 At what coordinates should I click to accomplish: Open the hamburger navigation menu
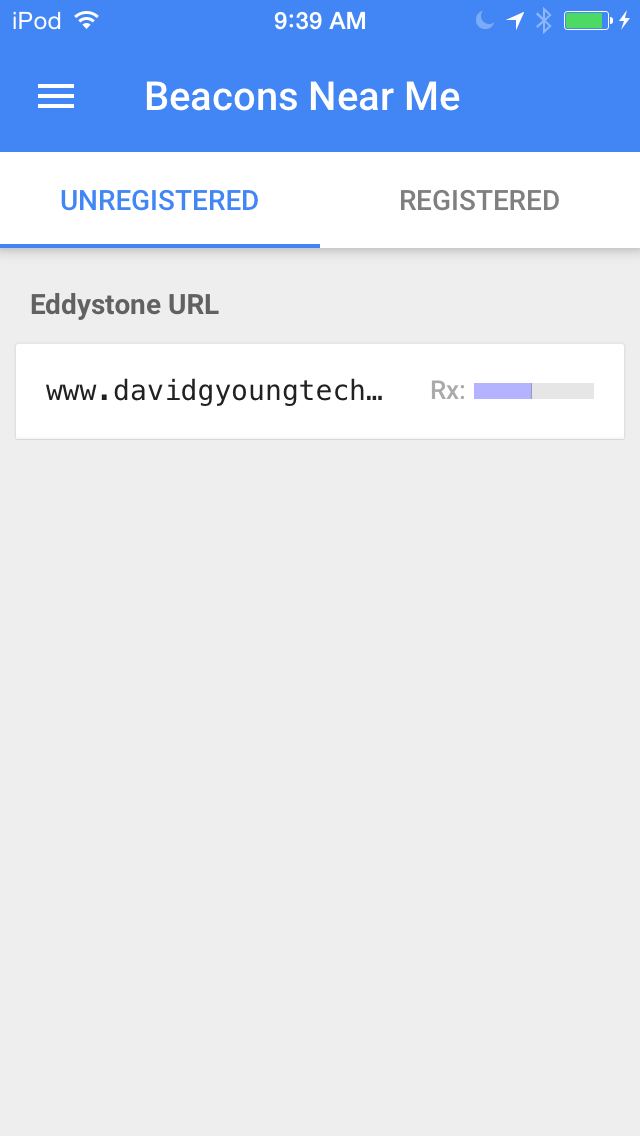coord(56,96)
